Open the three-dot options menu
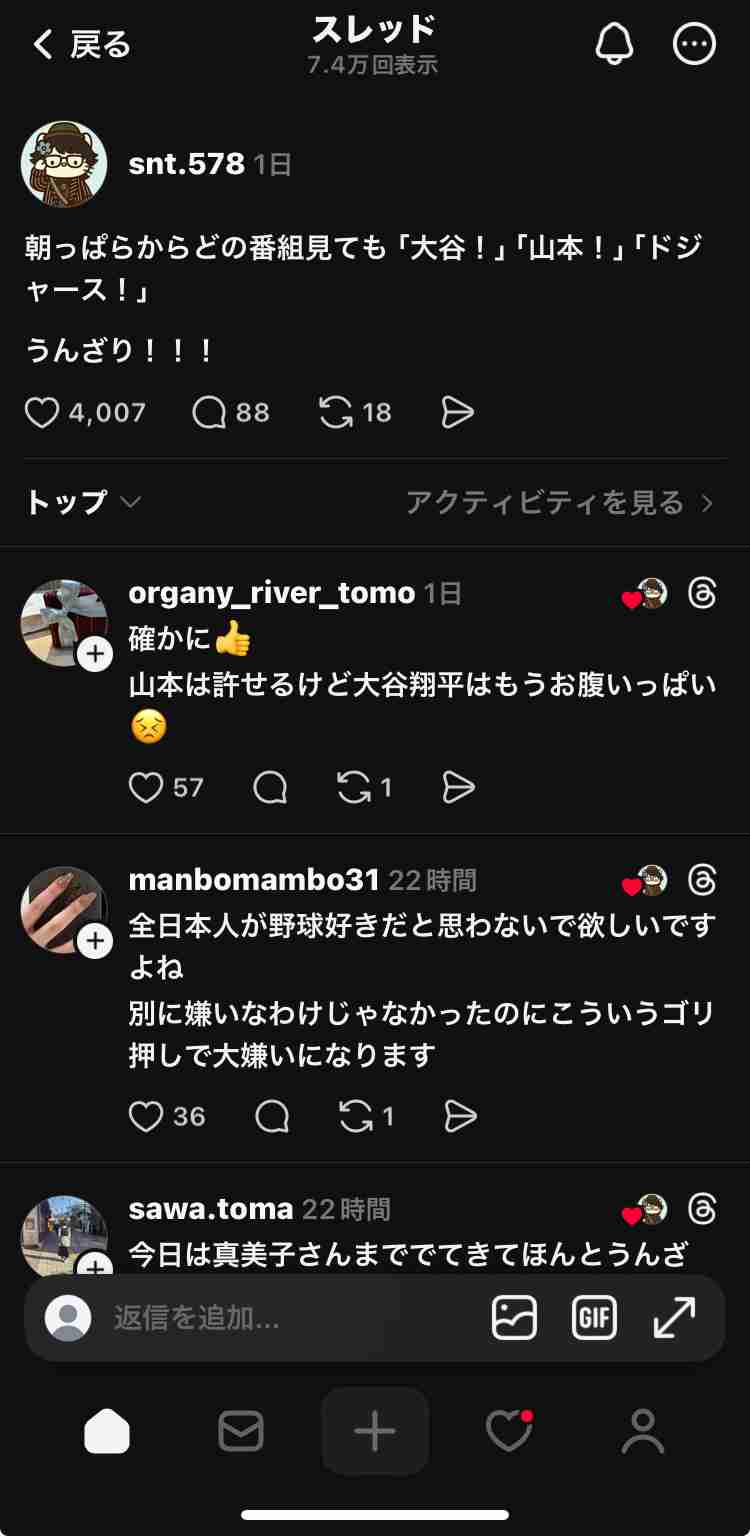750x1536 pixels. click(694, 43)
